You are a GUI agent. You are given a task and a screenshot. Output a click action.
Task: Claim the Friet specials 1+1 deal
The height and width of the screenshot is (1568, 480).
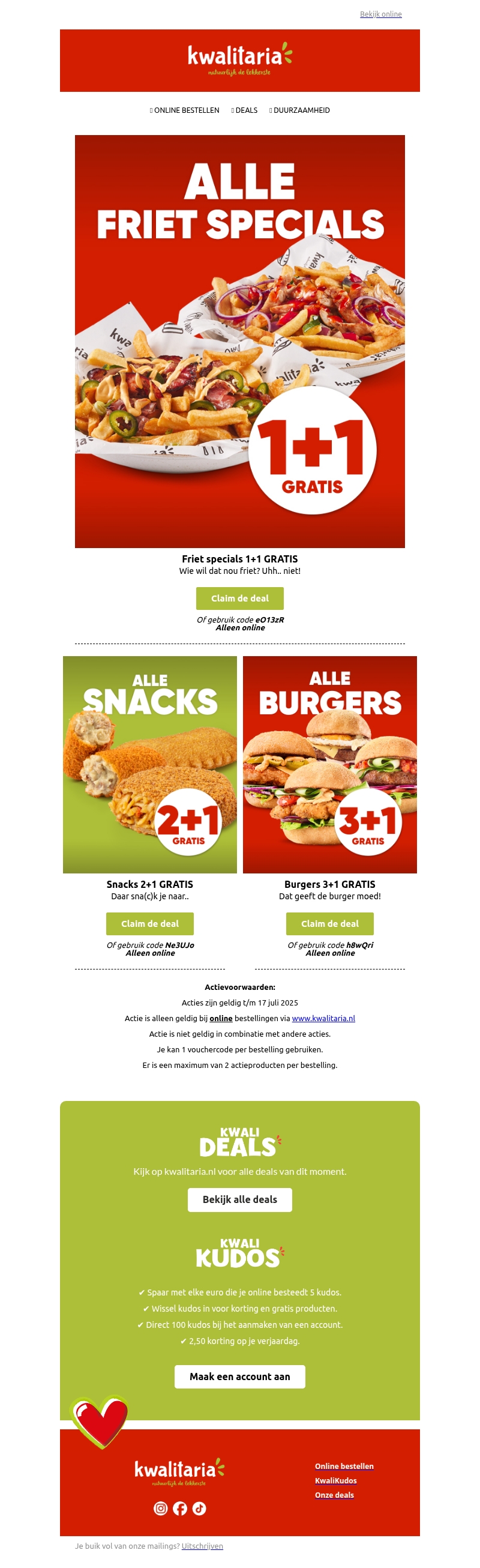239,599
